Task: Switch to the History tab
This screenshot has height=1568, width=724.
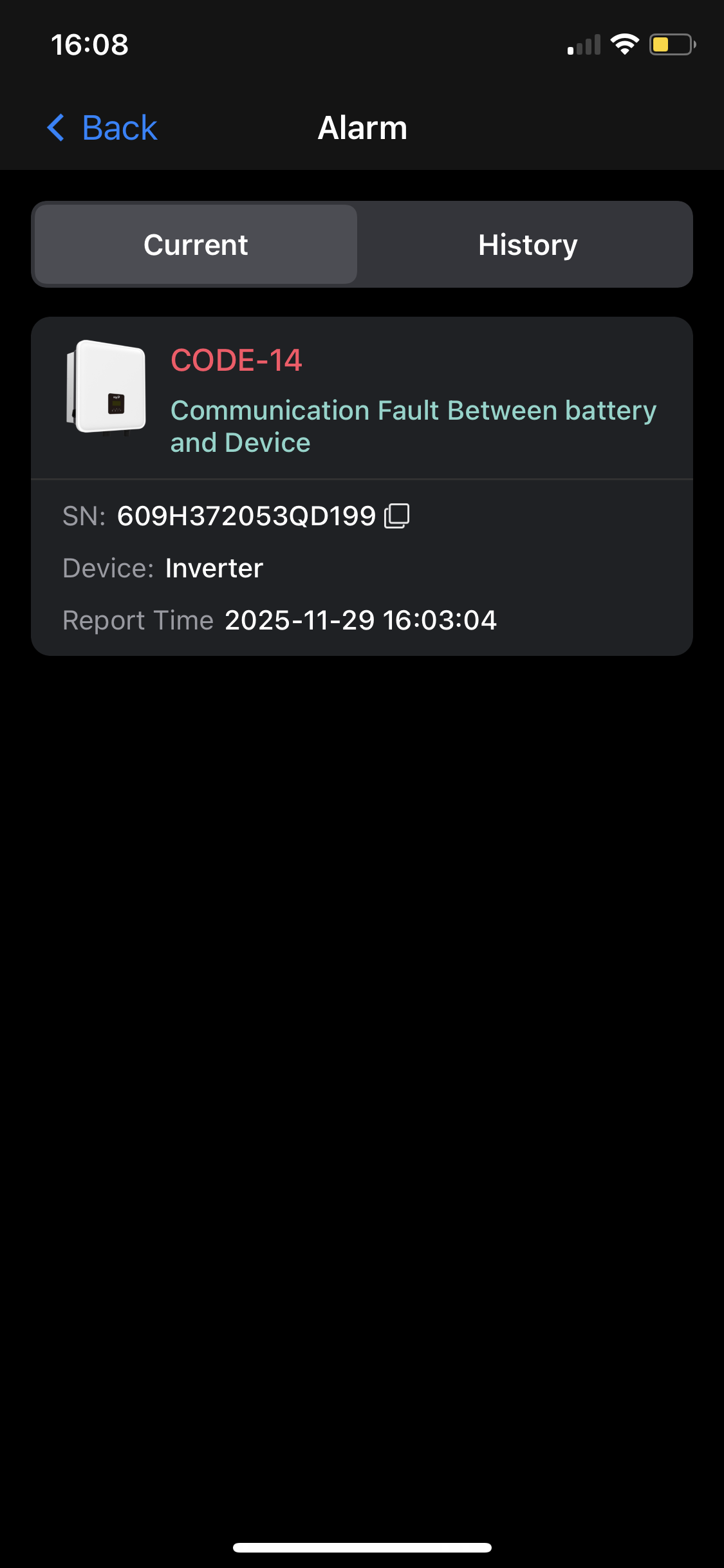Action: click(x=527, y=245)
